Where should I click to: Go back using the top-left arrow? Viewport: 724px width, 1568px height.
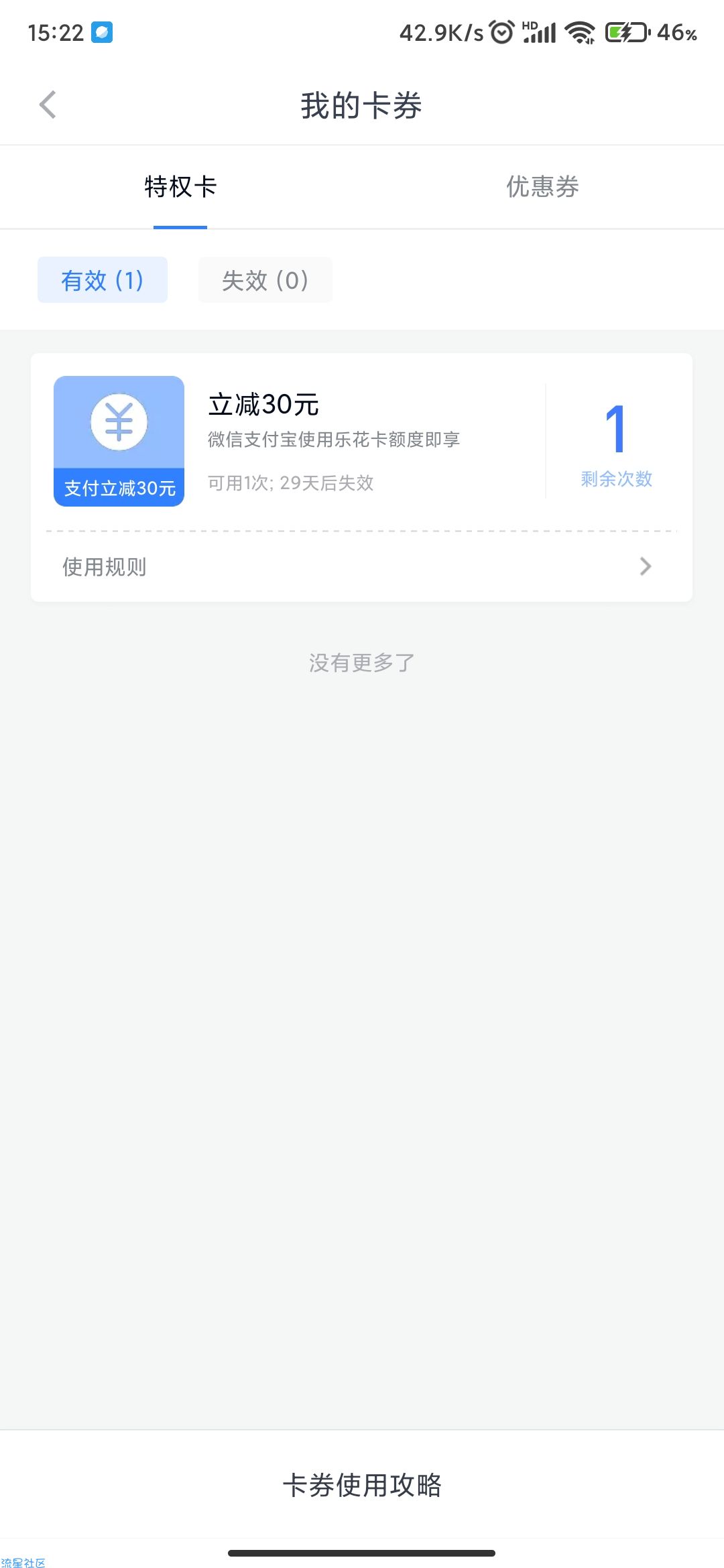click(48, 105)
